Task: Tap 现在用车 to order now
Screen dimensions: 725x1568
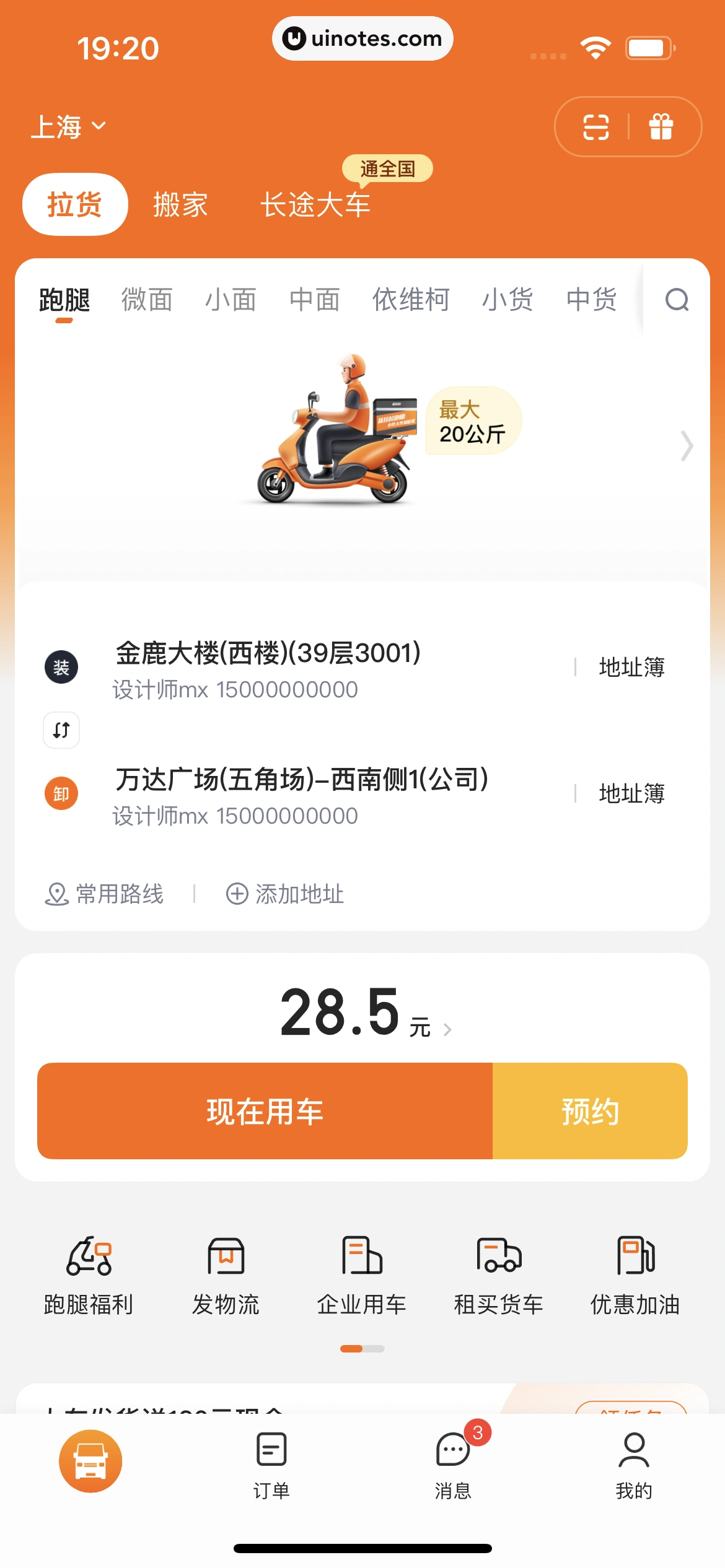Action: [x=265, y=1111]
